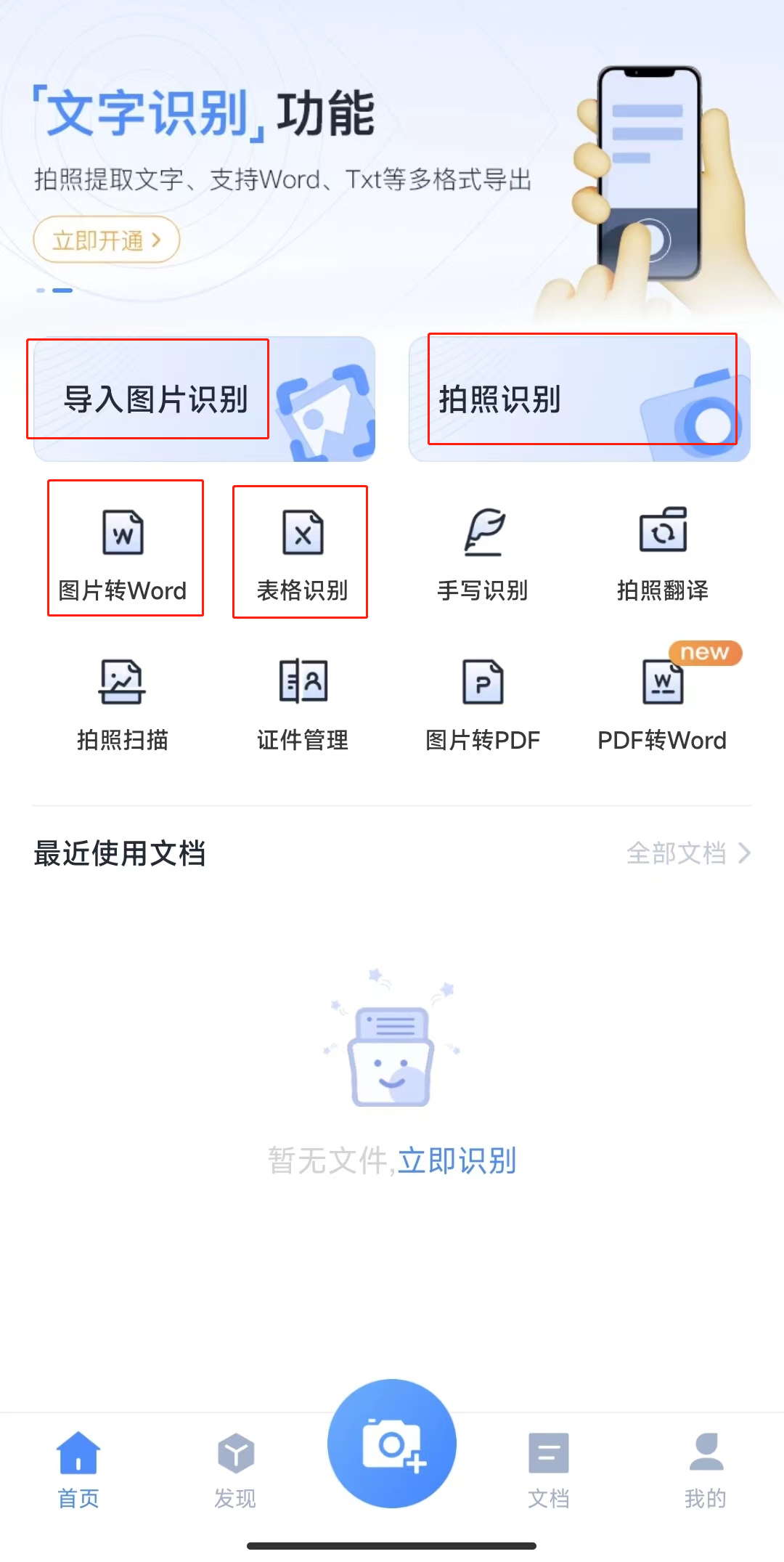Open 导入图片识别 card
The width and height of the screenshot is (784, 1562).
point(204,399)
